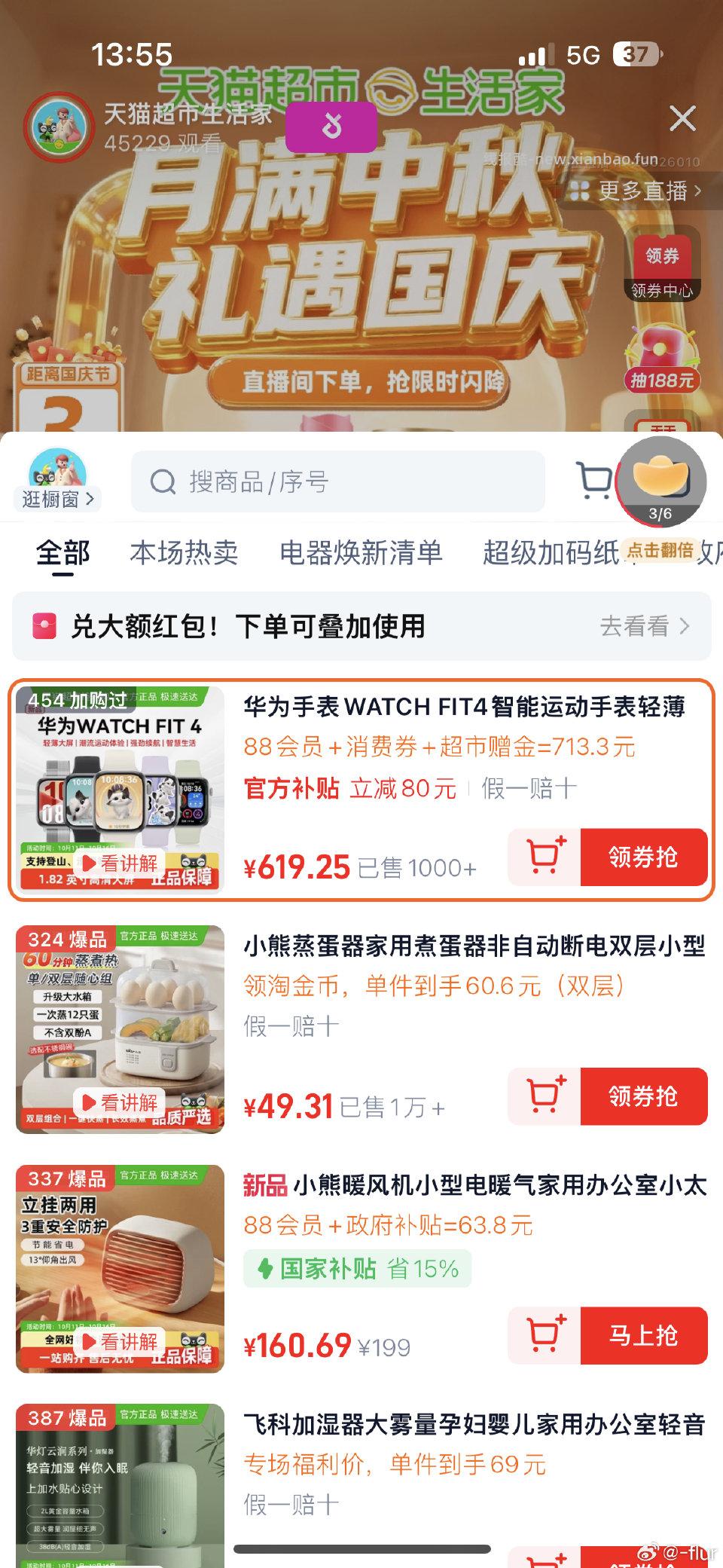Open 去看看 in the red packet banner
The image size is (723, 1568).
tap(636, 626)
